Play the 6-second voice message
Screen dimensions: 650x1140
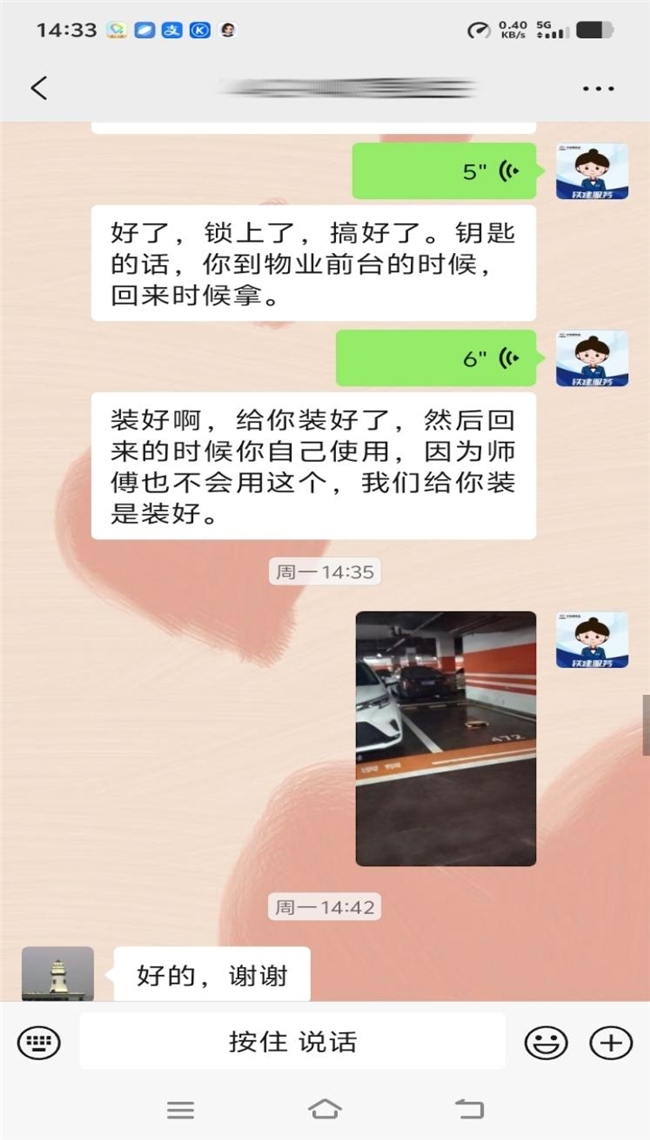(x=444, y=358)
